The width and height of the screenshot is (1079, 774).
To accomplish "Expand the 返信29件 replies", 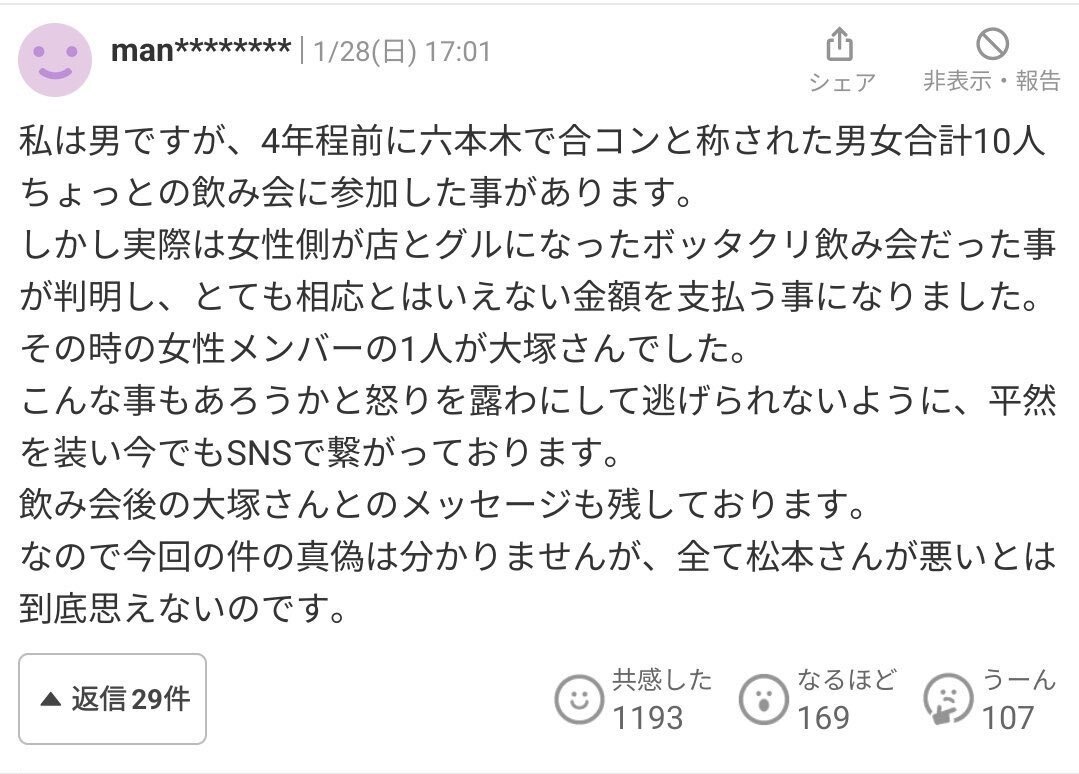I will click(112, 699).
